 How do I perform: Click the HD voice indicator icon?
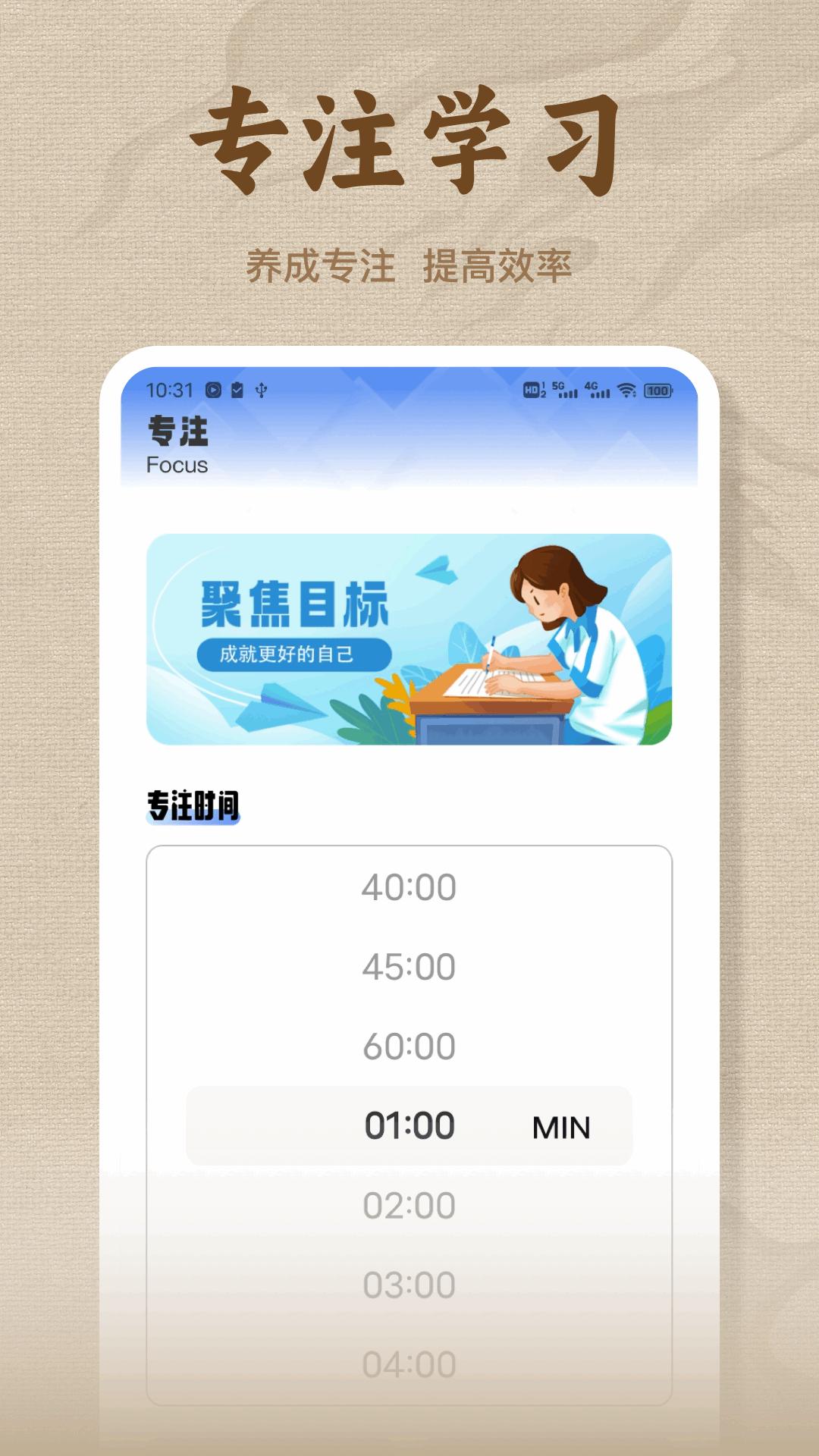coord(534,388)
